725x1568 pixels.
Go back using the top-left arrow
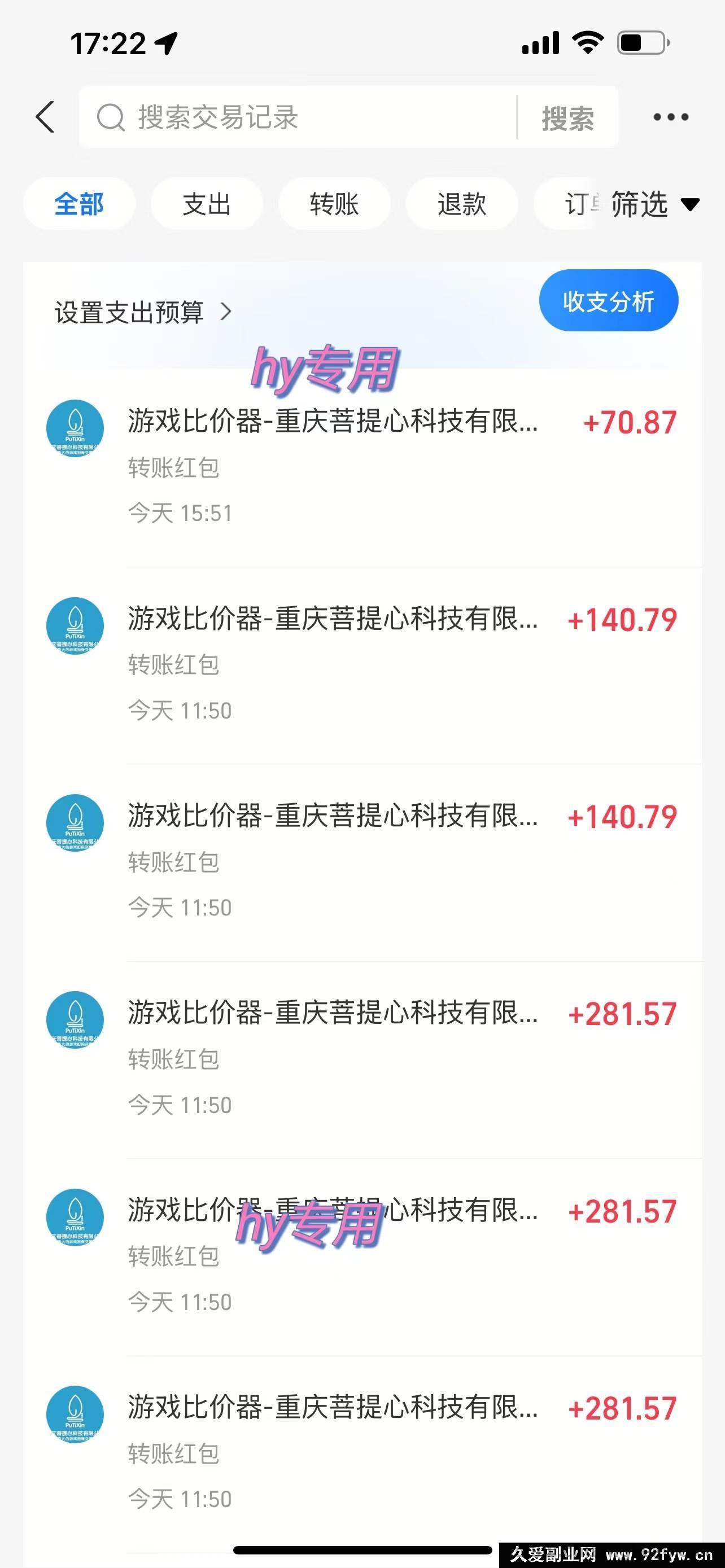click(45, 117)
